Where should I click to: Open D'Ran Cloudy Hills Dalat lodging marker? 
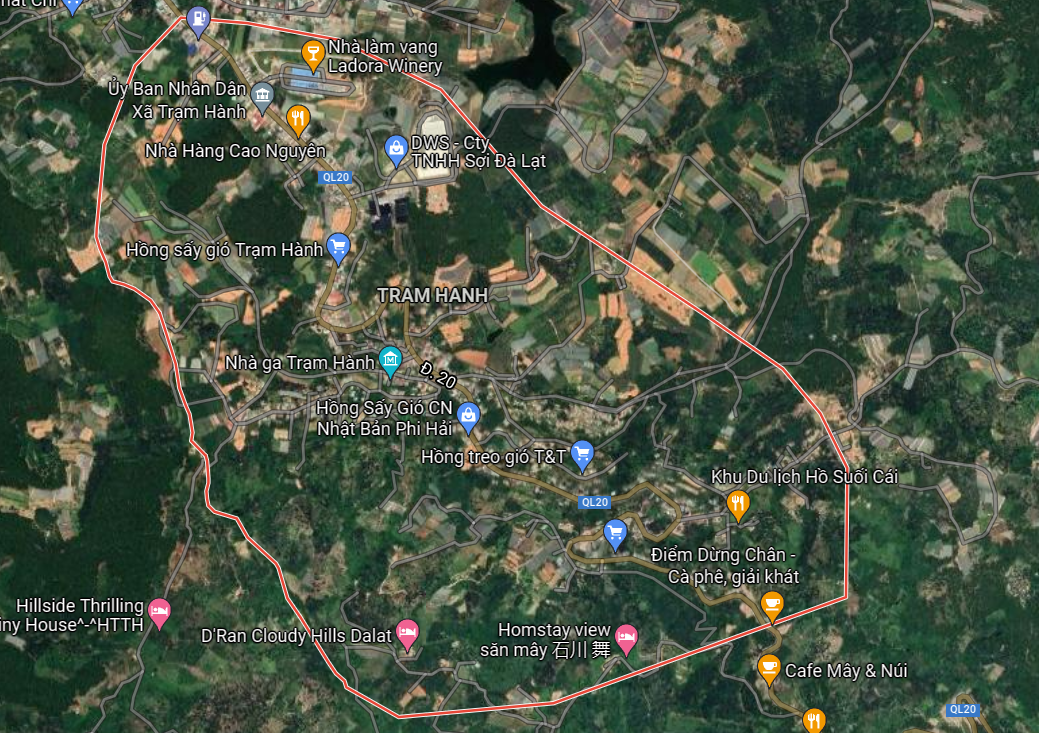(x=407, y=632)
